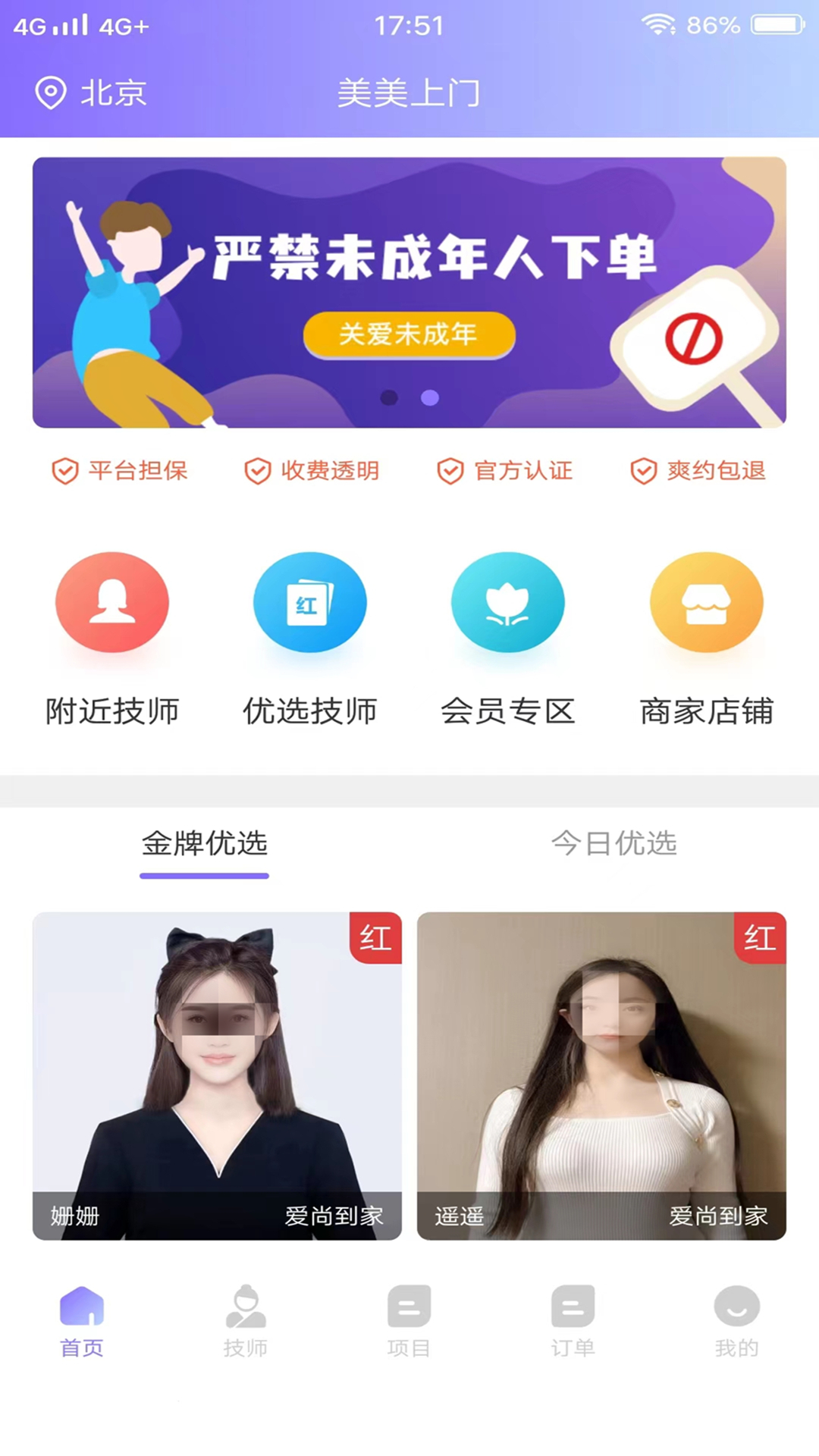
Task: Click the 平台担保 guarantee badge
Action: click(121, 471)
